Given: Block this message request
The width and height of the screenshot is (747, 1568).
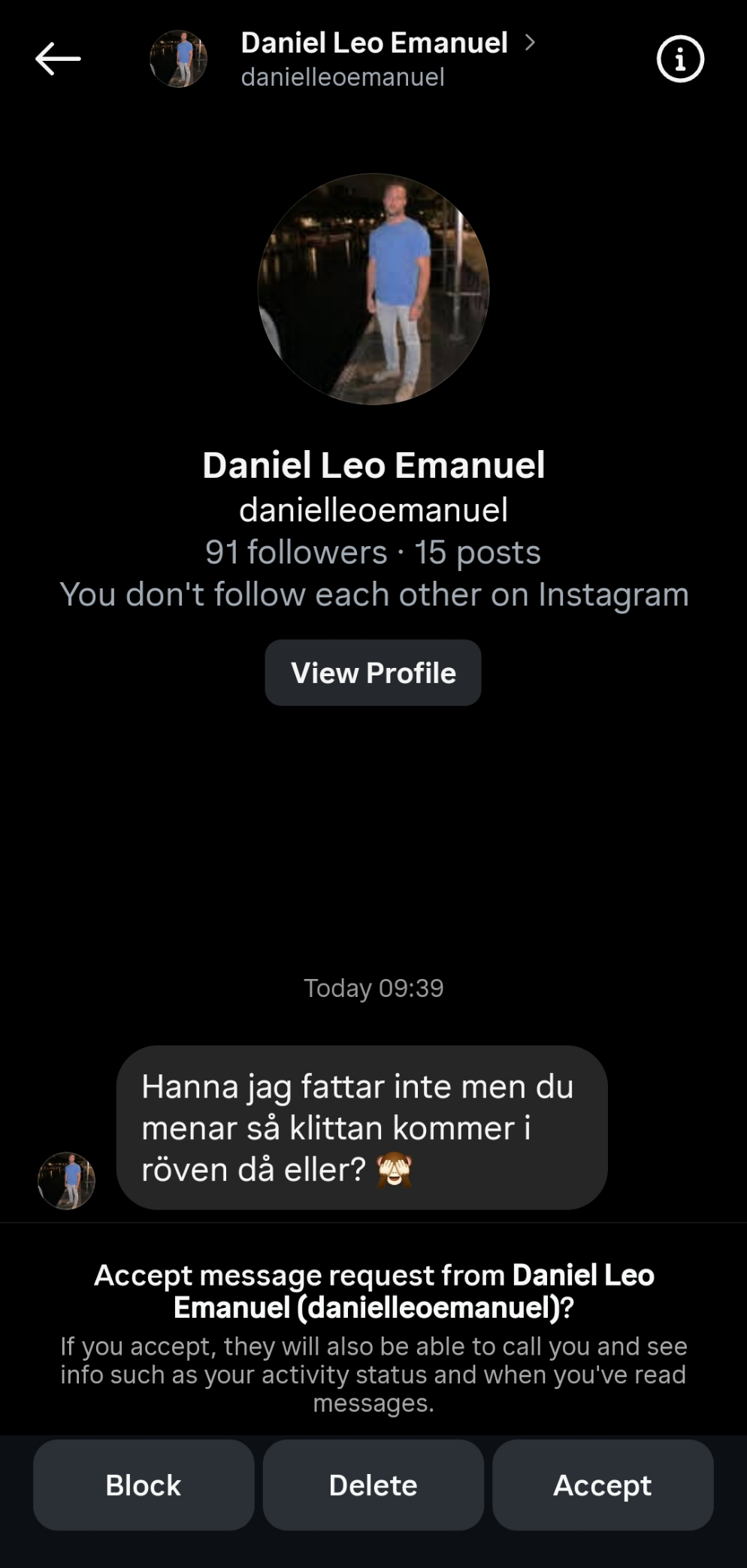Looking at the screenshot, I should pyautogui.click(x=144, y=1485).
